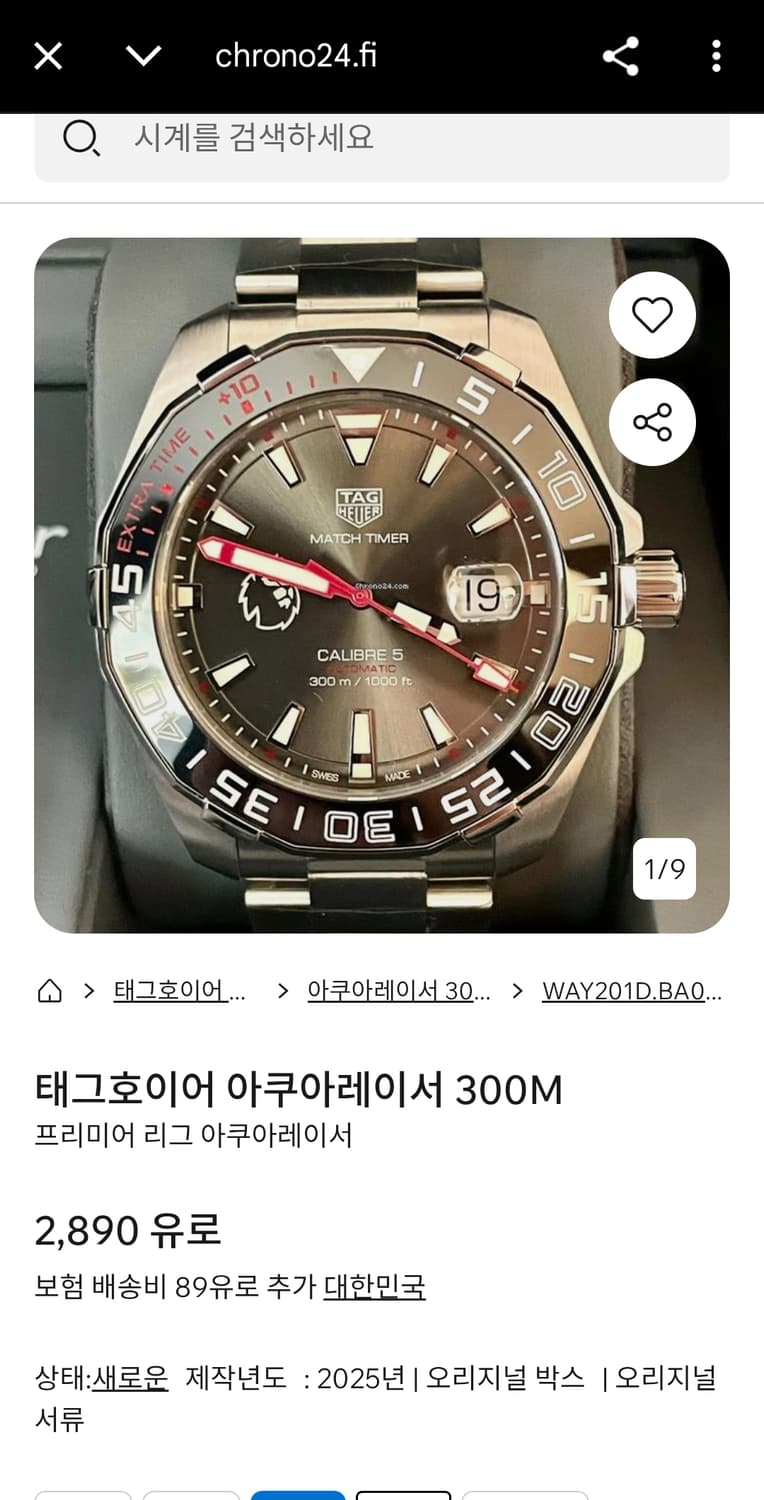Viewport: 764px width, 1500px height.
Task: Toggle the heart to favorite this watch
Action: click(x=652, y=314)
